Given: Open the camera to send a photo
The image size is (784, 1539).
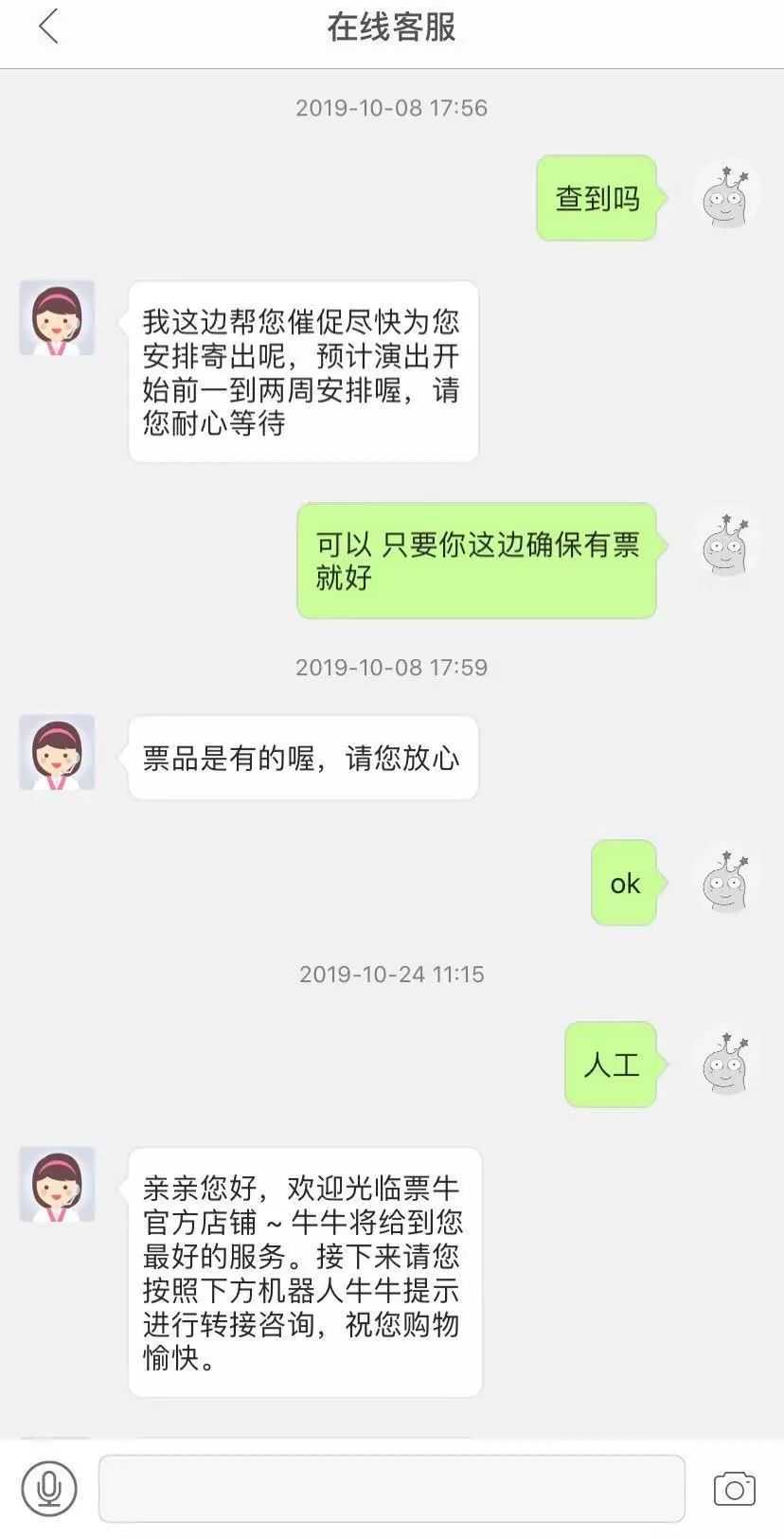Looking at the screenshot, I should click(x=734, y=1489).
